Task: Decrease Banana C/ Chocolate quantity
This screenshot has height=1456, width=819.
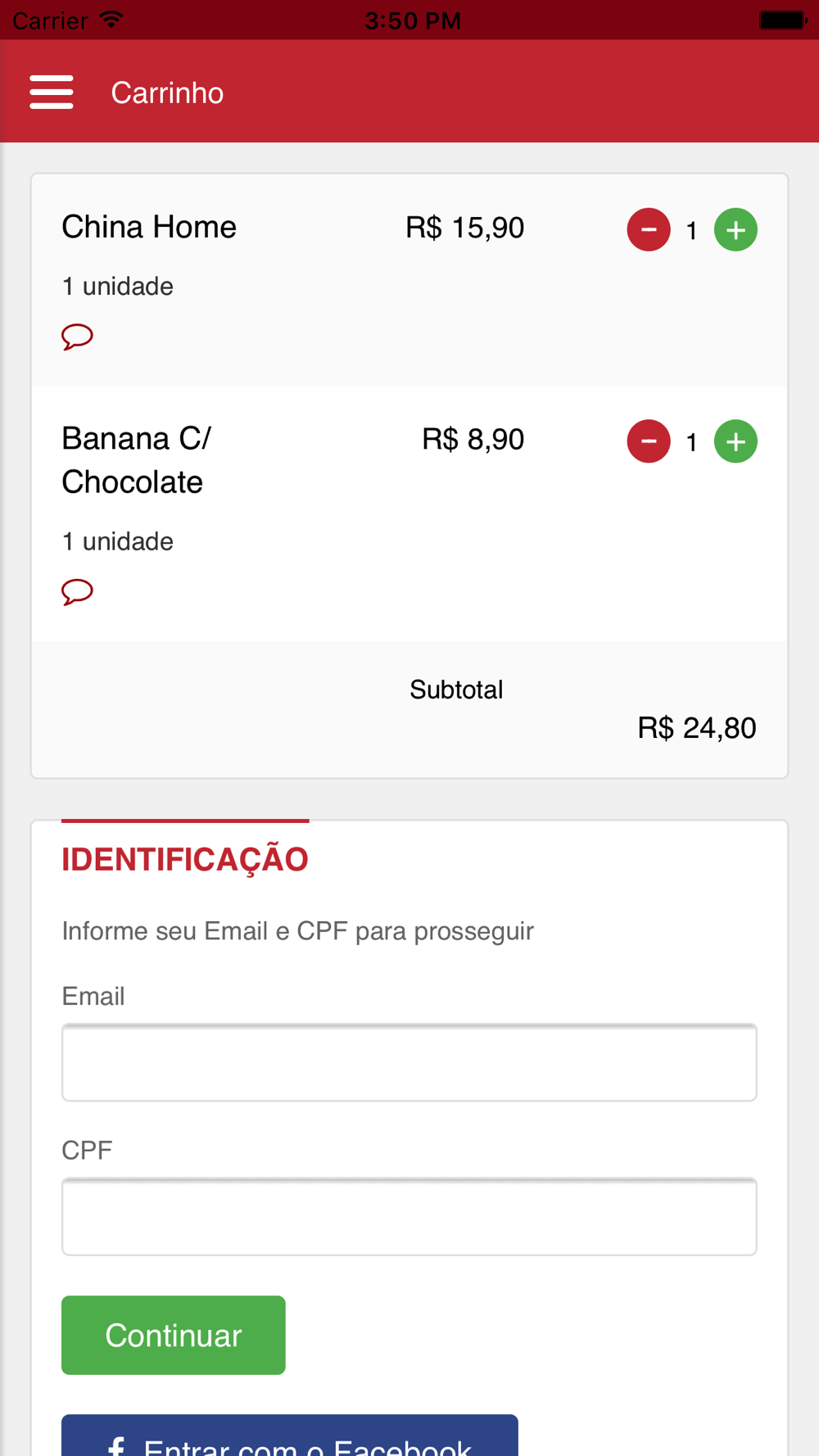Action: tap(649, 441)
